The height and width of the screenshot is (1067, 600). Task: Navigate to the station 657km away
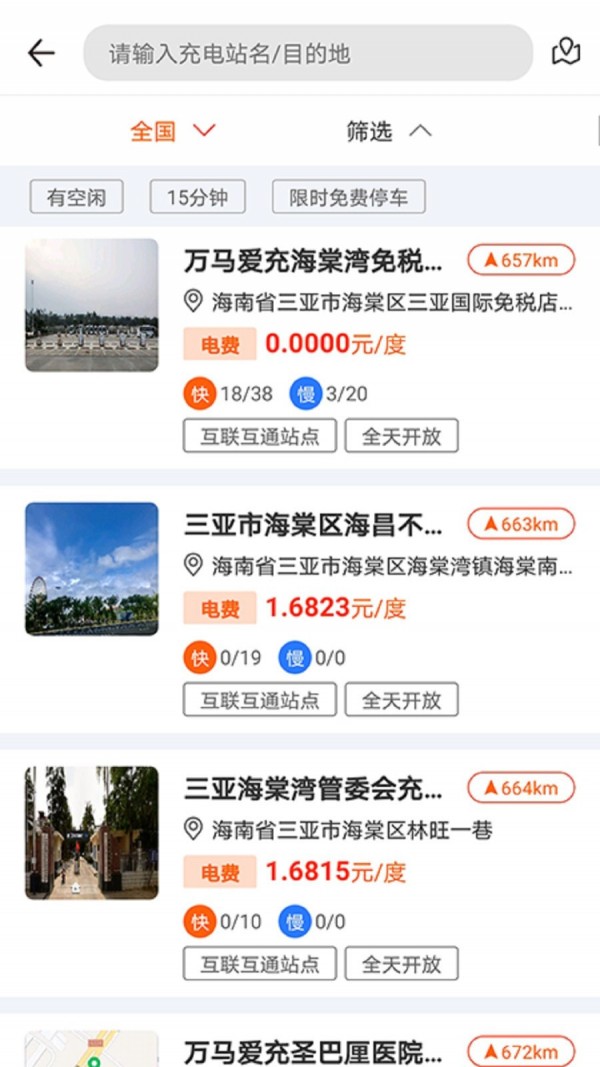click(521, 260)
